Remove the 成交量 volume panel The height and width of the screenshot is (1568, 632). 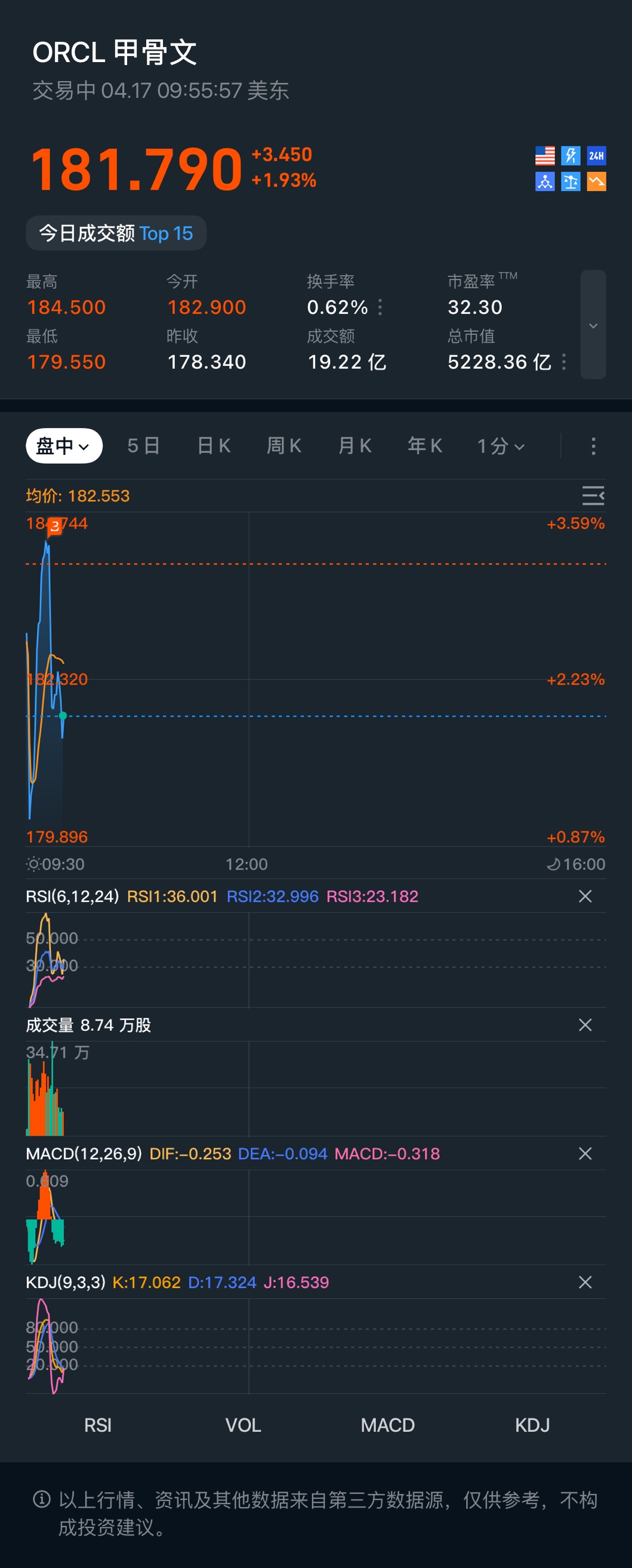(x=584, y=1025)
